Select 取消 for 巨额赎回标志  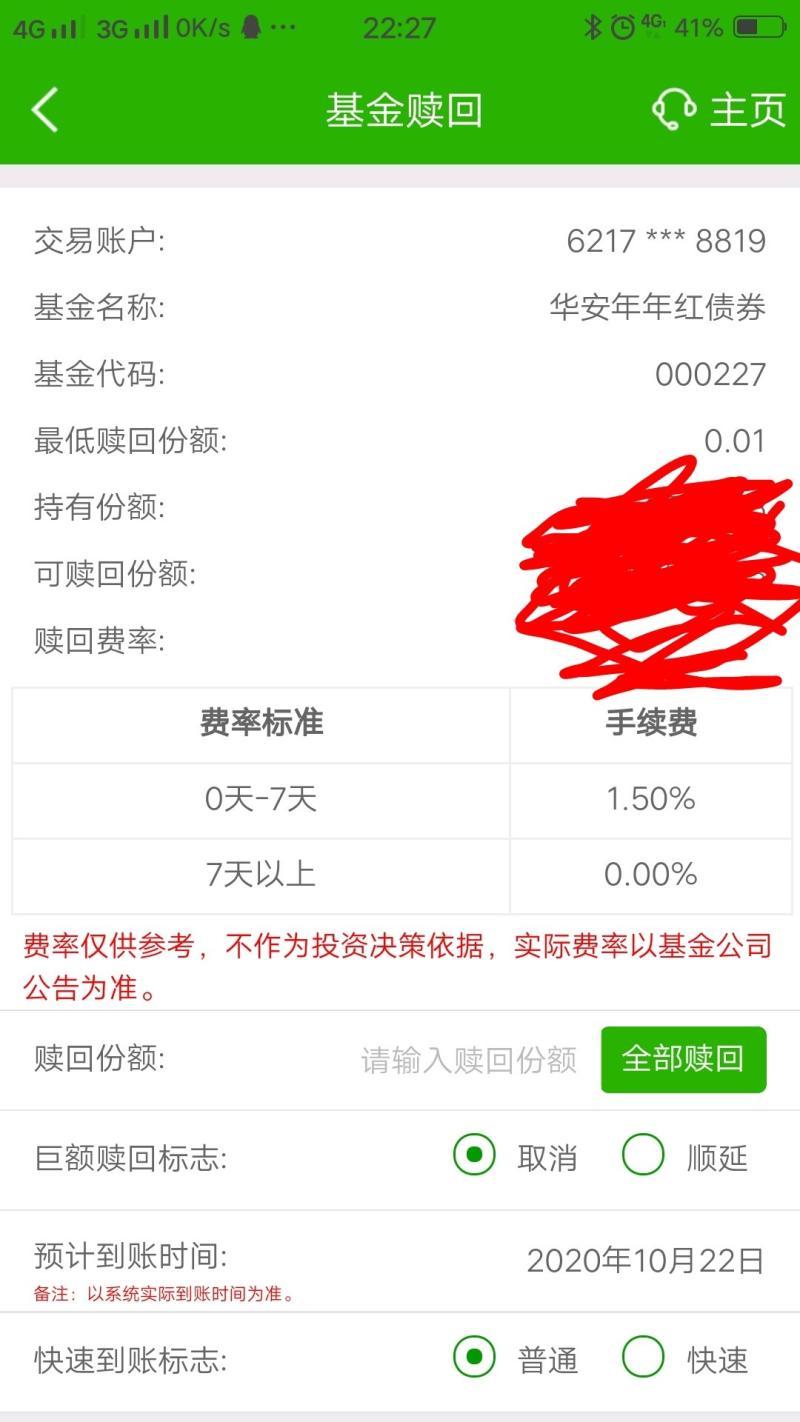click(475, 1157)
